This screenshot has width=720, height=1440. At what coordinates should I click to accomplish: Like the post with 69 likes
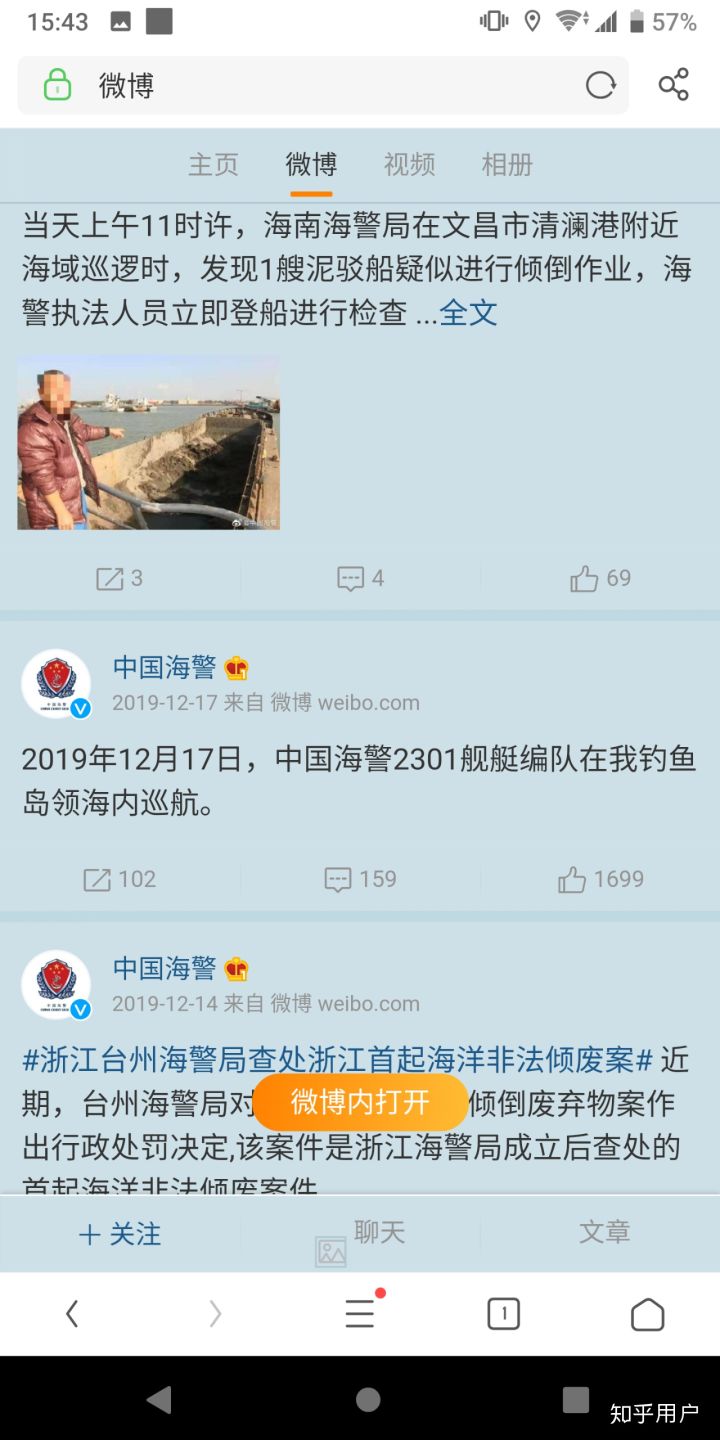point(600,578)
